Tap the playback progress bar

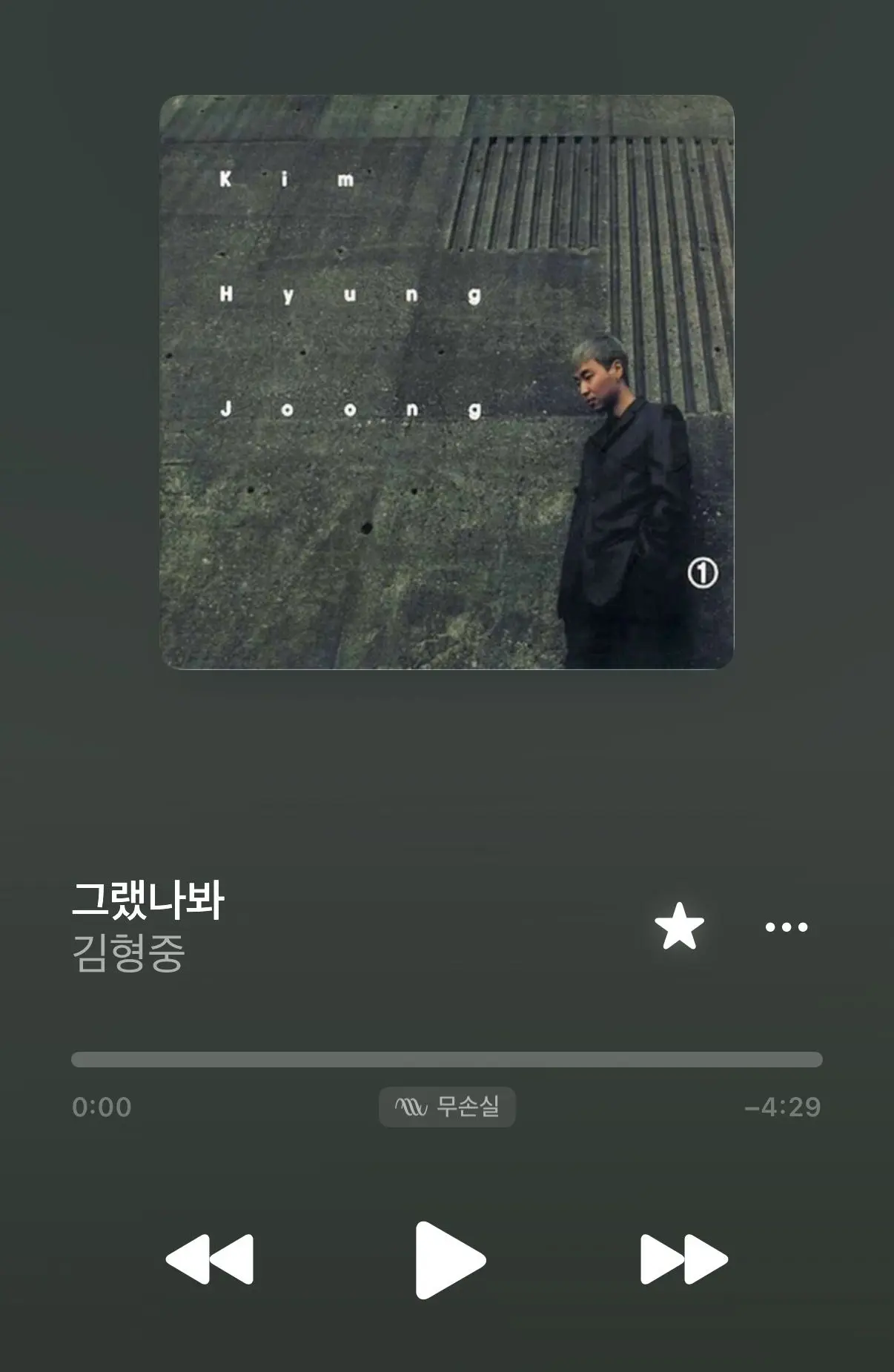(447, 1059)
